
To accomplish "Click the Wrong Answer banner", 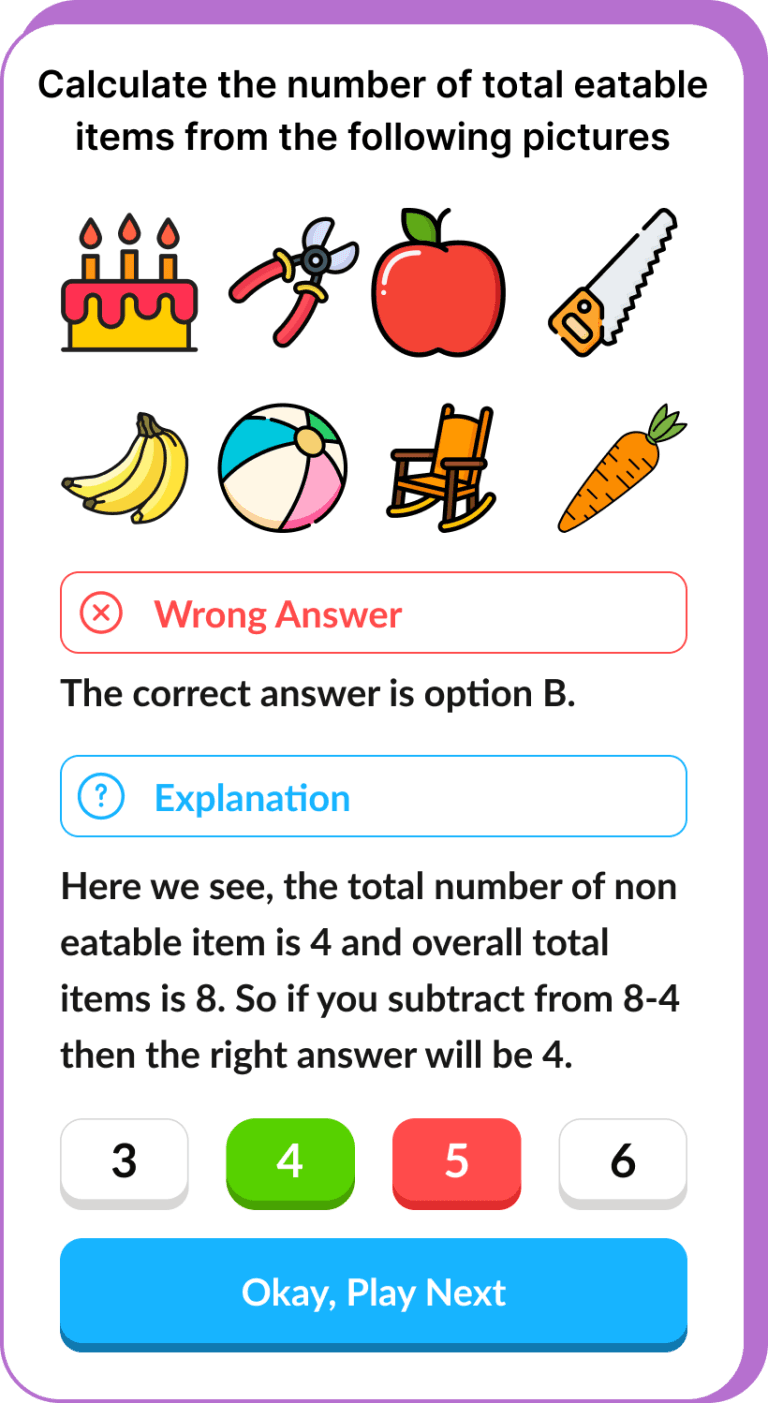I will (x=373, y=613).
